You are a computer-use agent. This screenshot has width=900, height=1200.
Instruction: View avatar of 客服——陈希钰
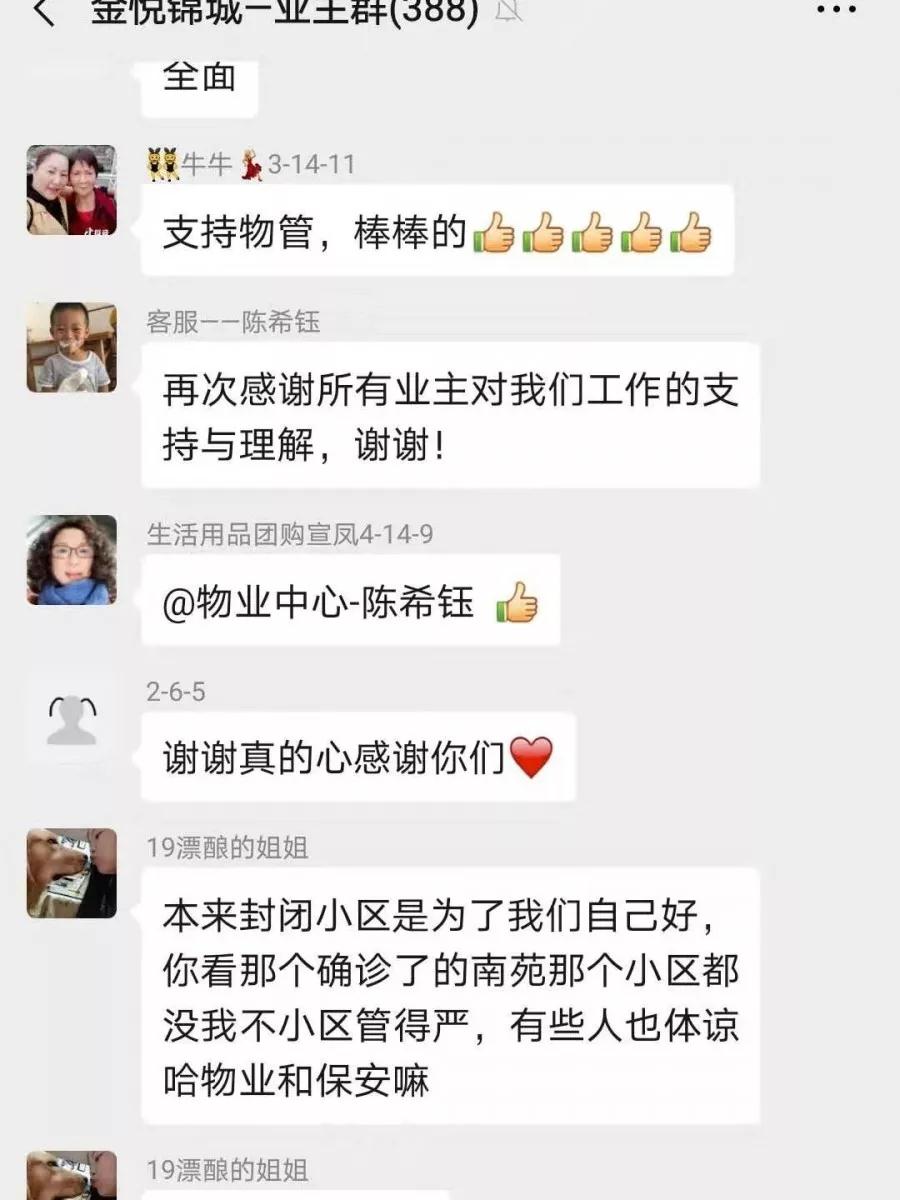(x=71, y=347)
